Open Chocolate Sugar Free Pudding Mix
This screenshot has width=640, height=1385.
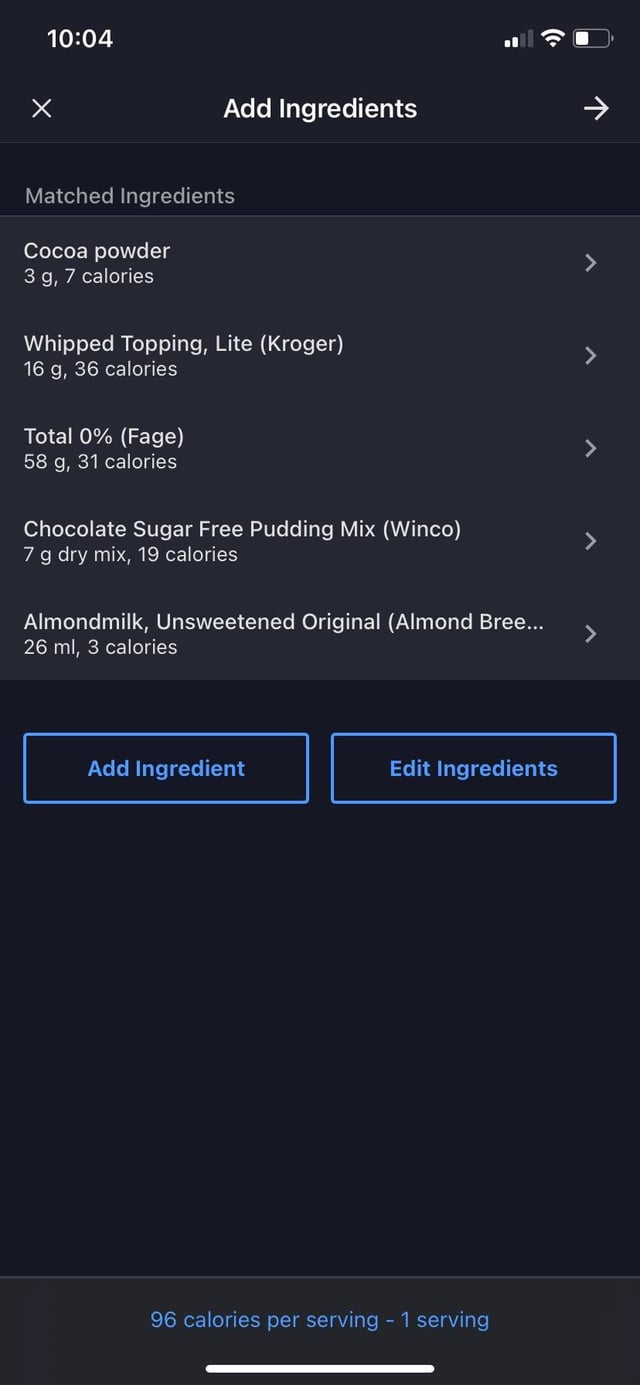point(320,541)
